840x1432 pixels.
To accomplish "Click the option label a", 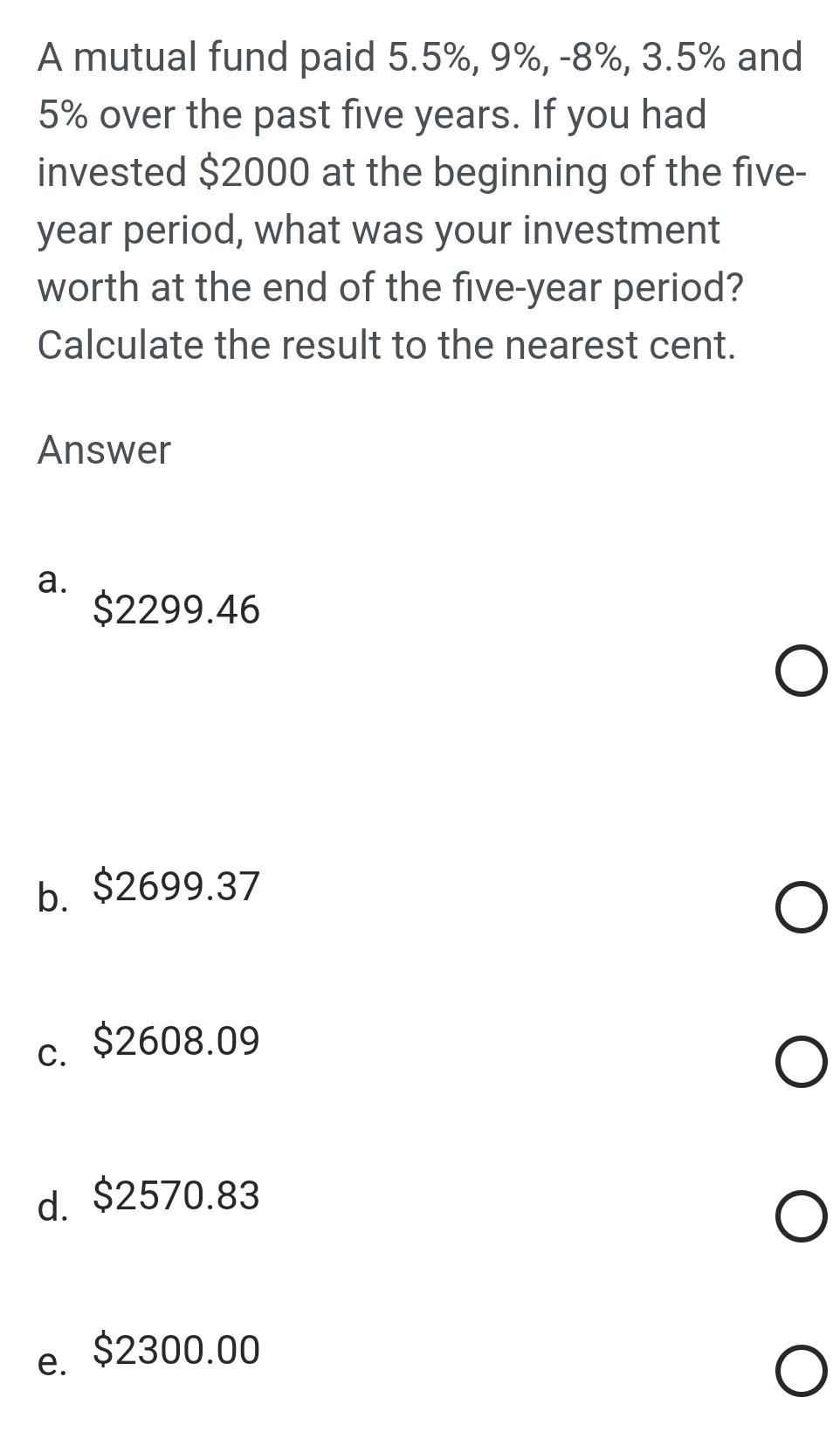I will click(x=53, y=581).
